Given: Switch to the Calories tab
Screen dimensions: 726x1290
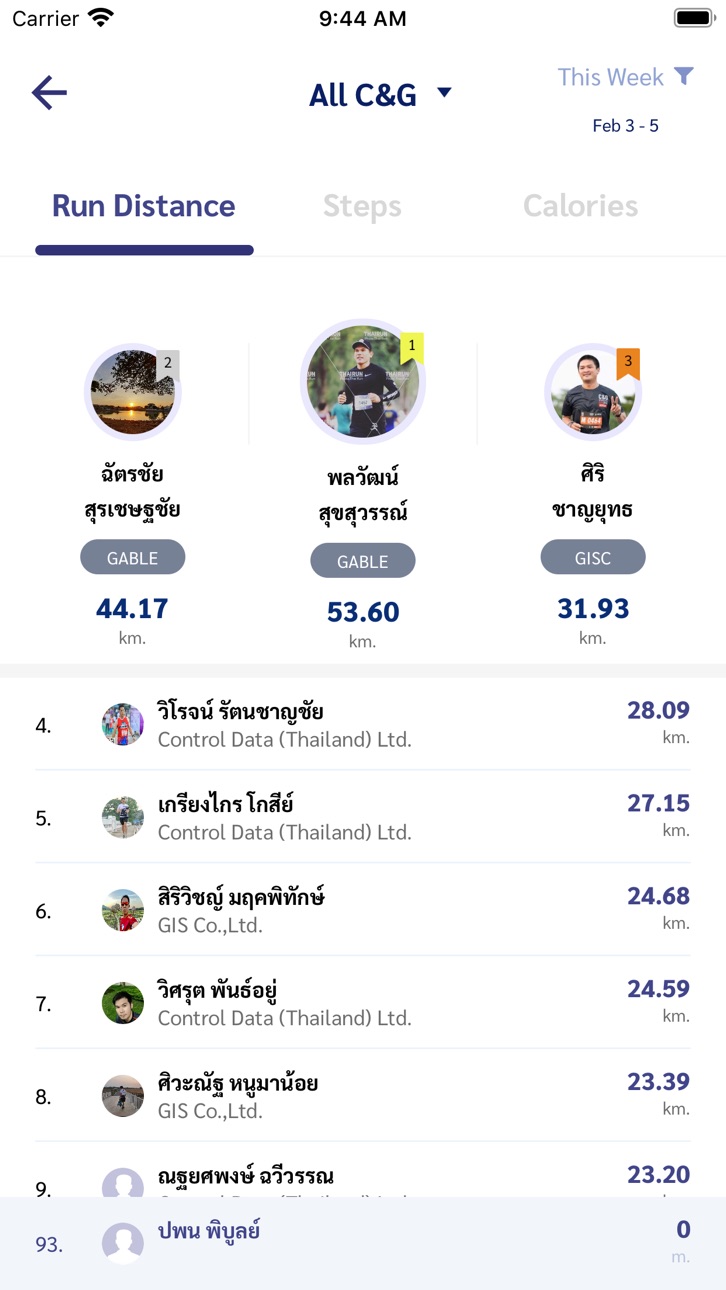Looking at the screenshot, I should [580, 206].
